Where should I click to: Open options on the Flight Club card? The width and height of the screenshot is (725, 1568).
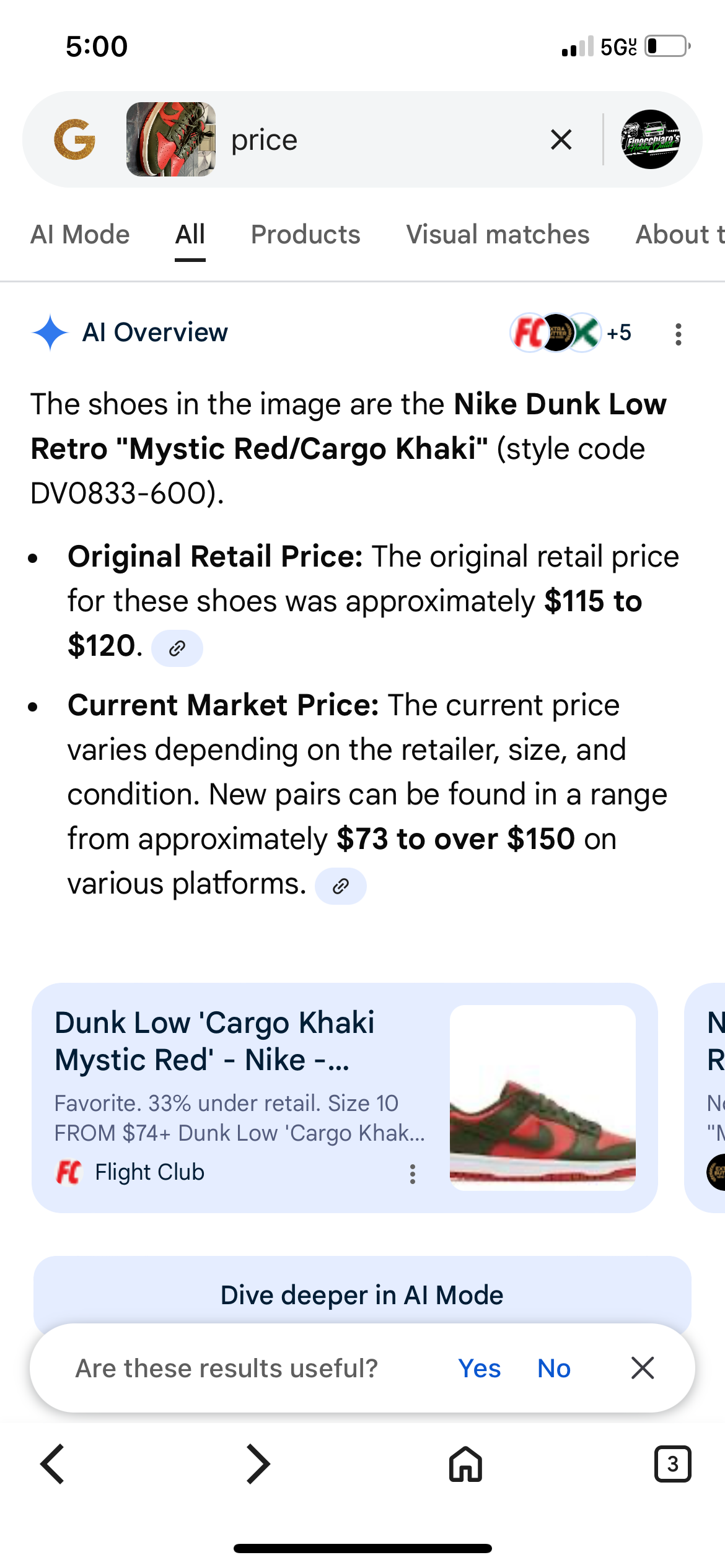point(413,1172)
